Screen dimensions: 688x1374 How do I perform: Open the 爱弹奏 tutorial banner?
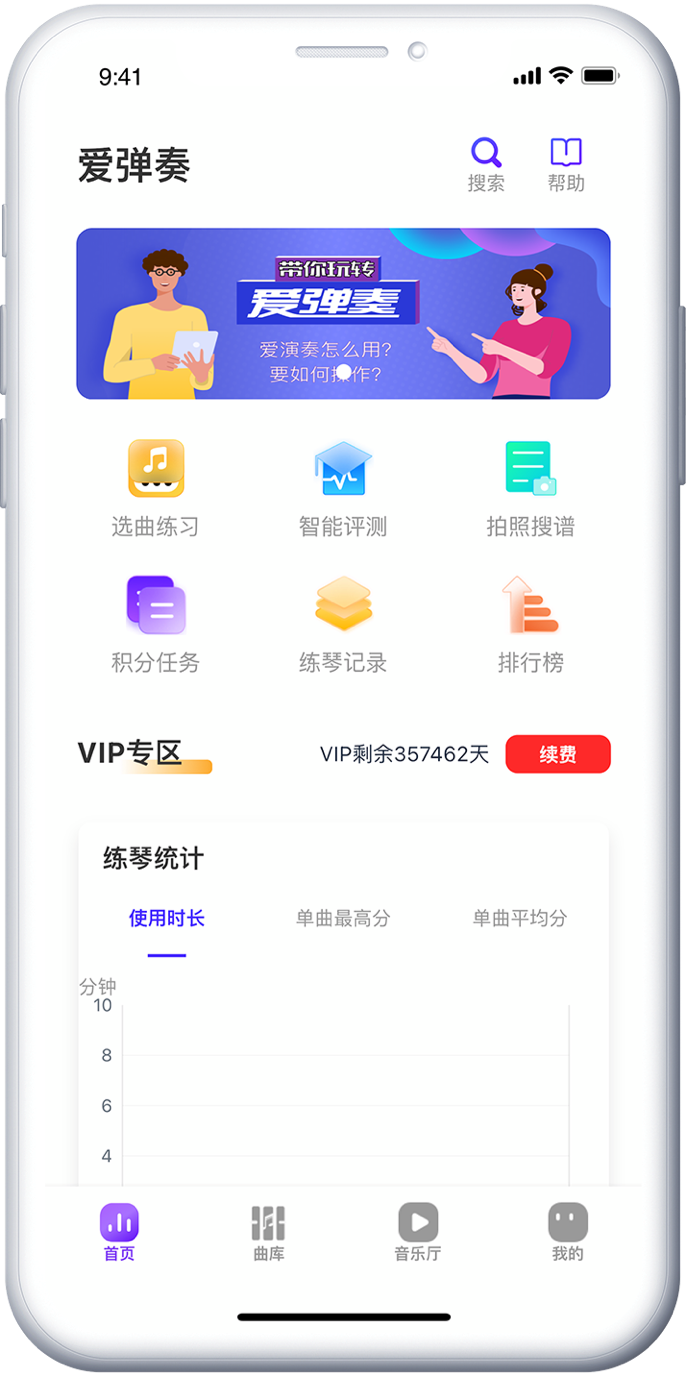[x=343, y=314]
